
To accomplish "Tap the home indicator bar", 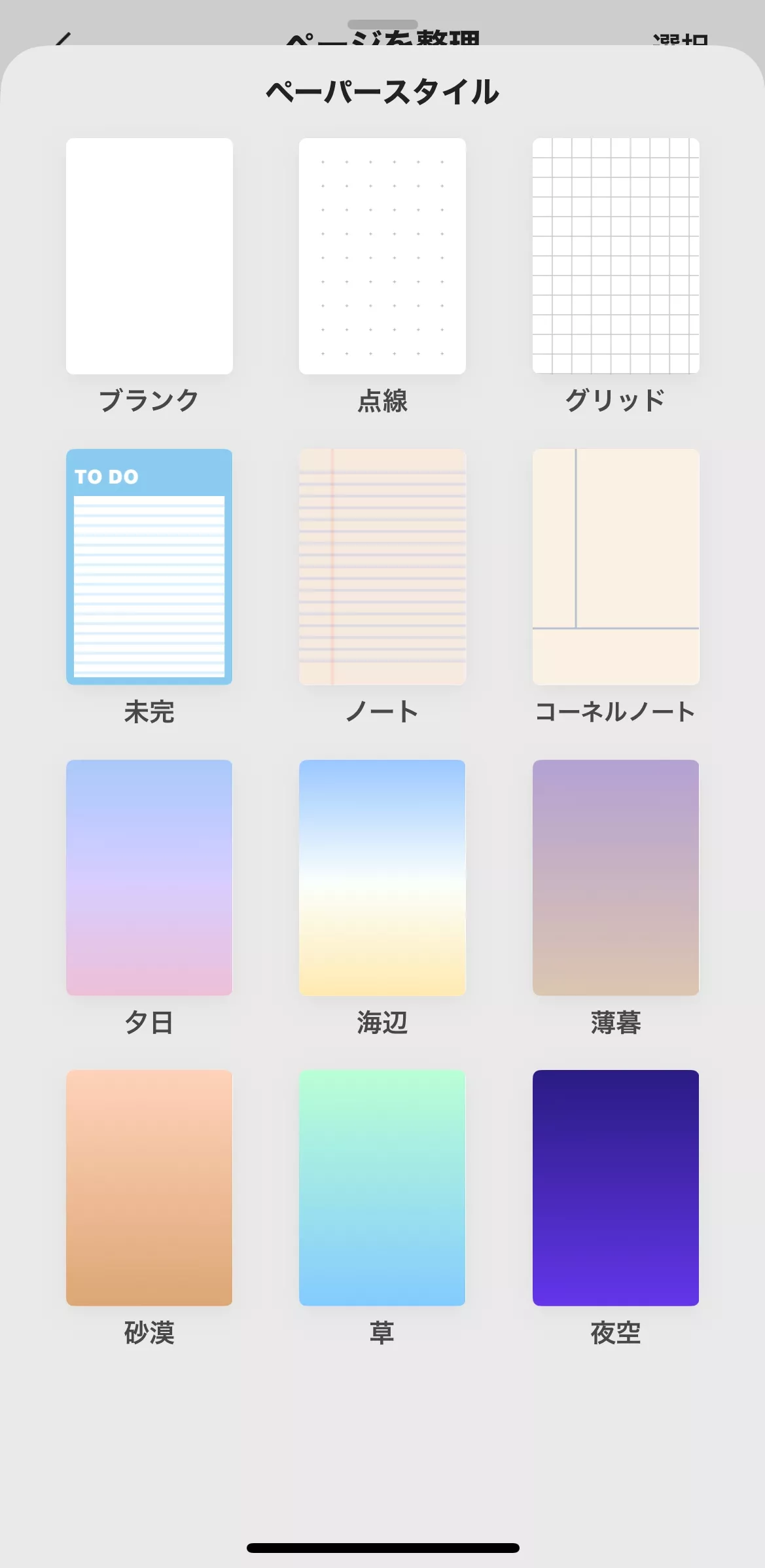I will coord(382,1549).
